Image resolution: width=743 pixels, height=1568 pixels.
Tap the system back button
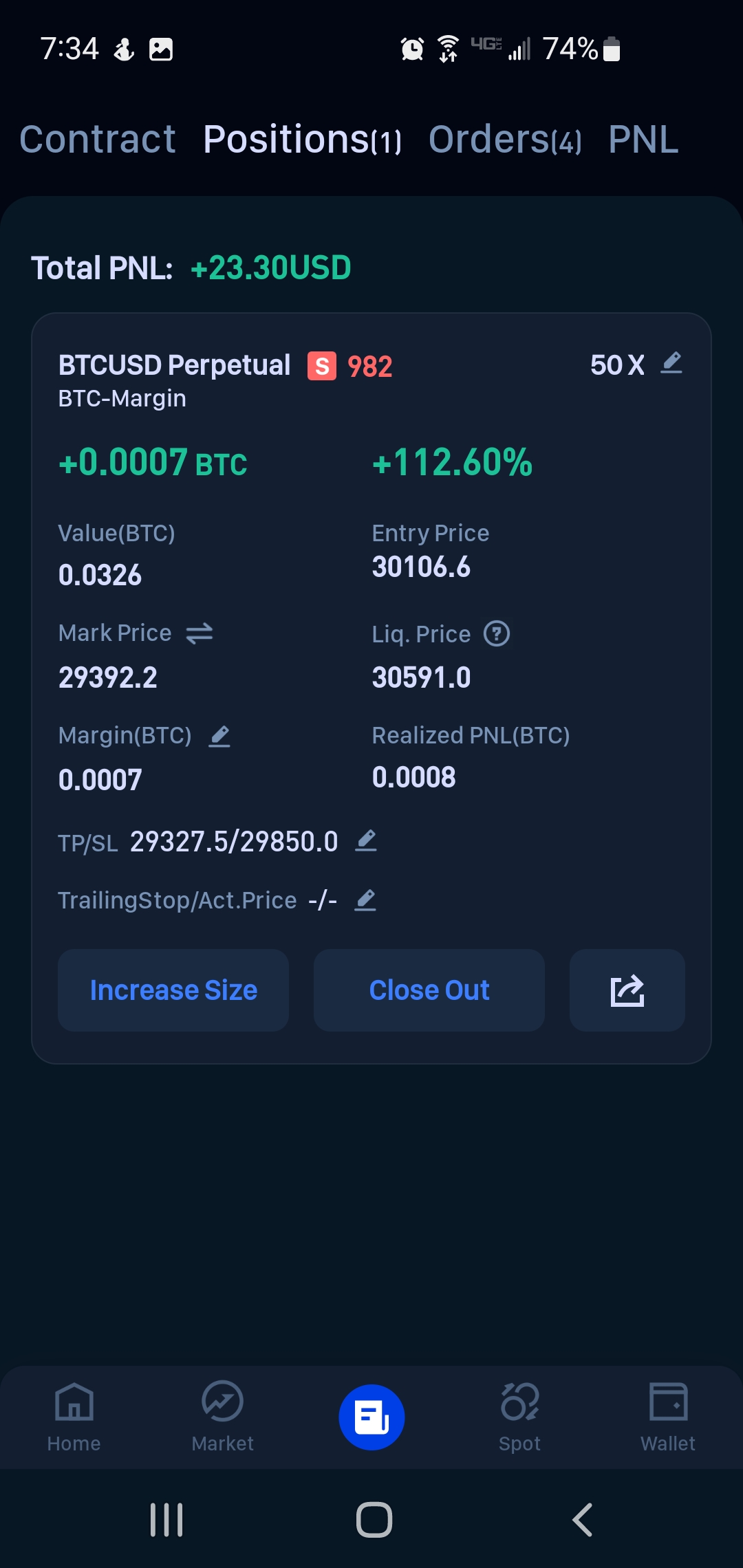click(582, 1520)
